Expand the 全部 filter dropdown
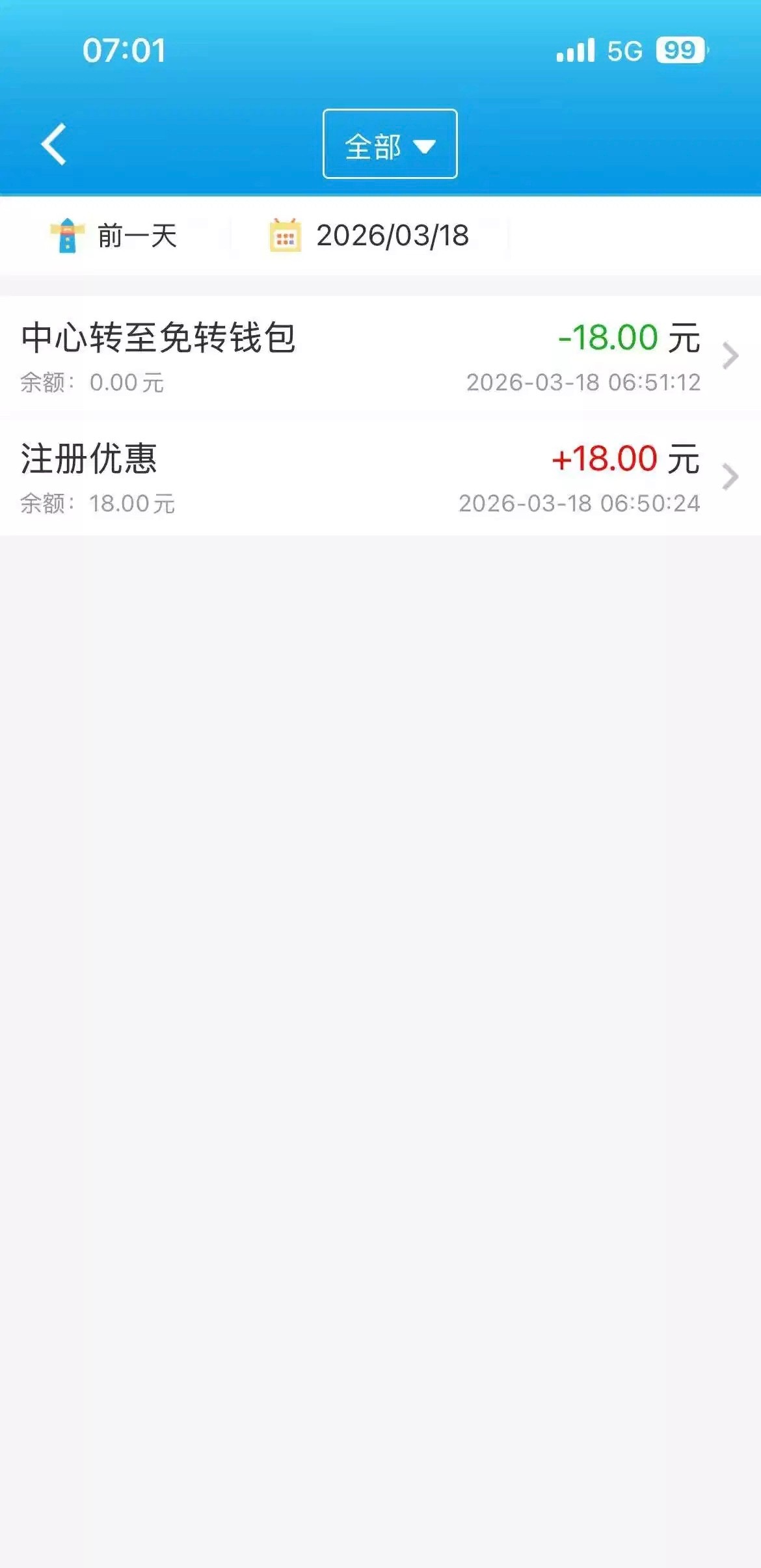The width and height of the screenshot is (761, 1568). click(390, 144)
